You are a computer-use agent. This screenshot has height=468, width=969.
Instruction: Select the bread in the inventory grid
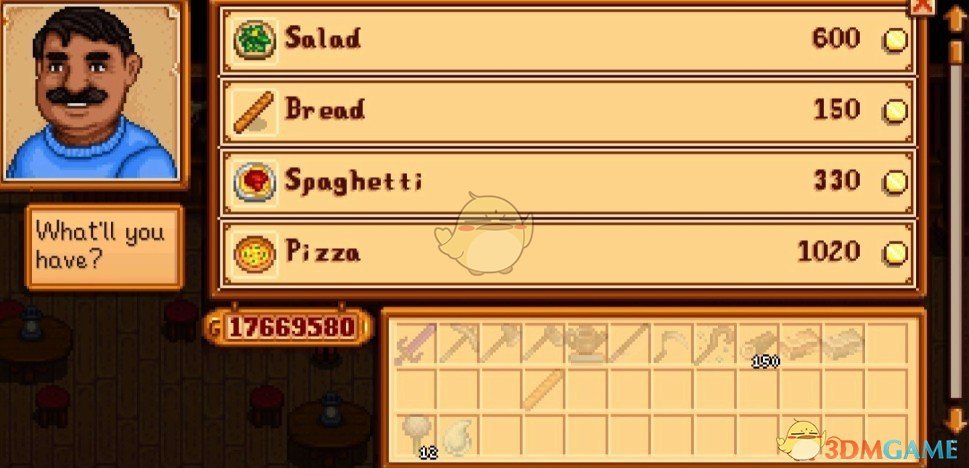click(541, 388)
